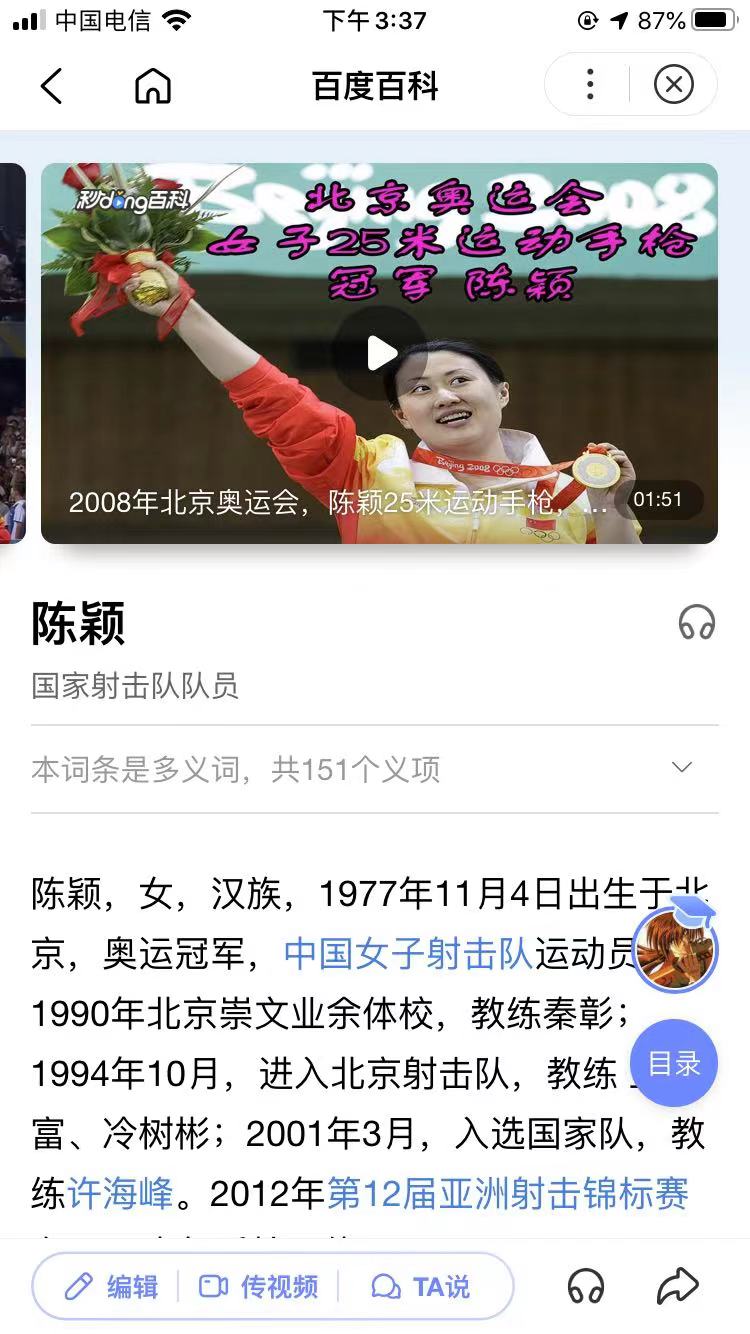
Task: Listen to the entry via headphone icon beside 陈颖
Action: click(x=697, y=623)
